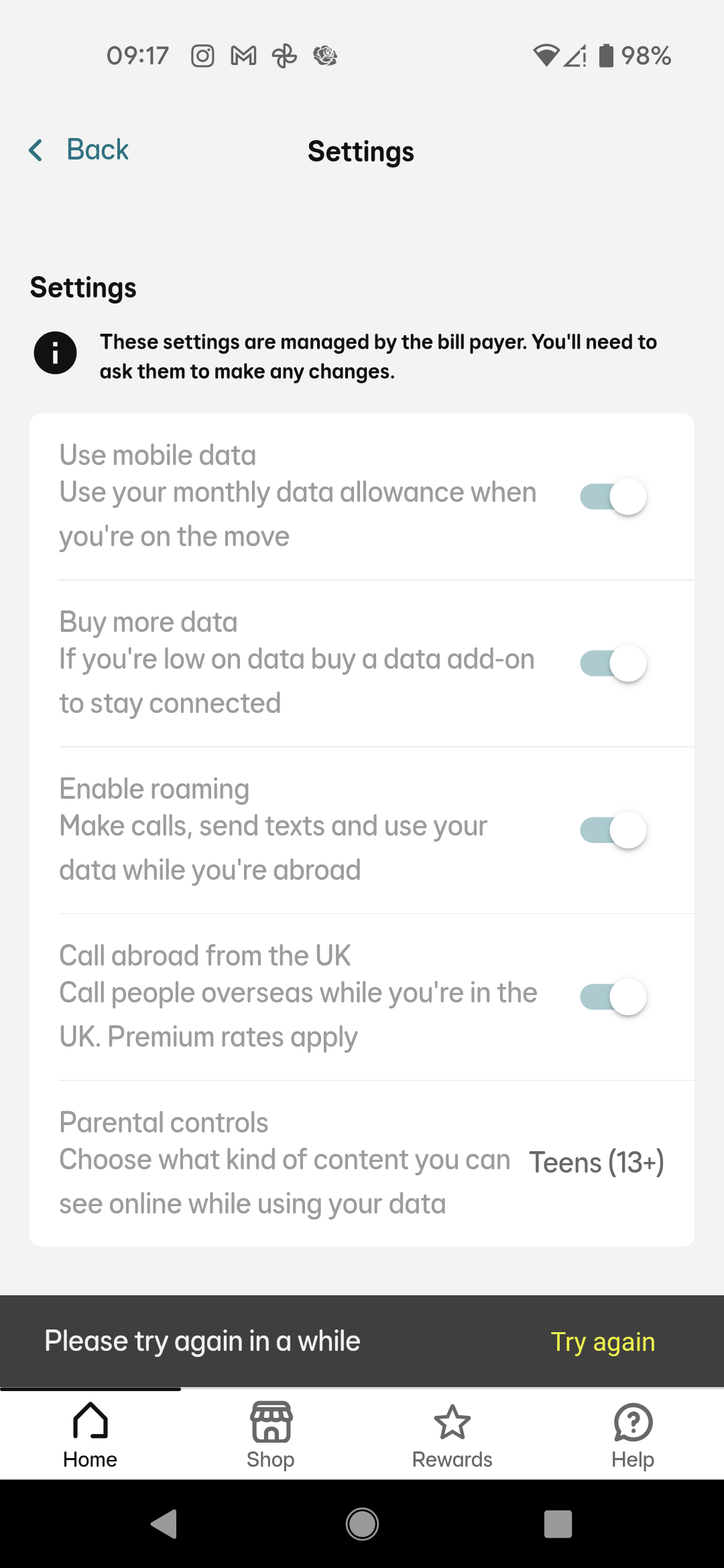Open Parental controls Teens (13+) setting
Viewport: 724px width, 1568px height.
tap(596, 1163)
